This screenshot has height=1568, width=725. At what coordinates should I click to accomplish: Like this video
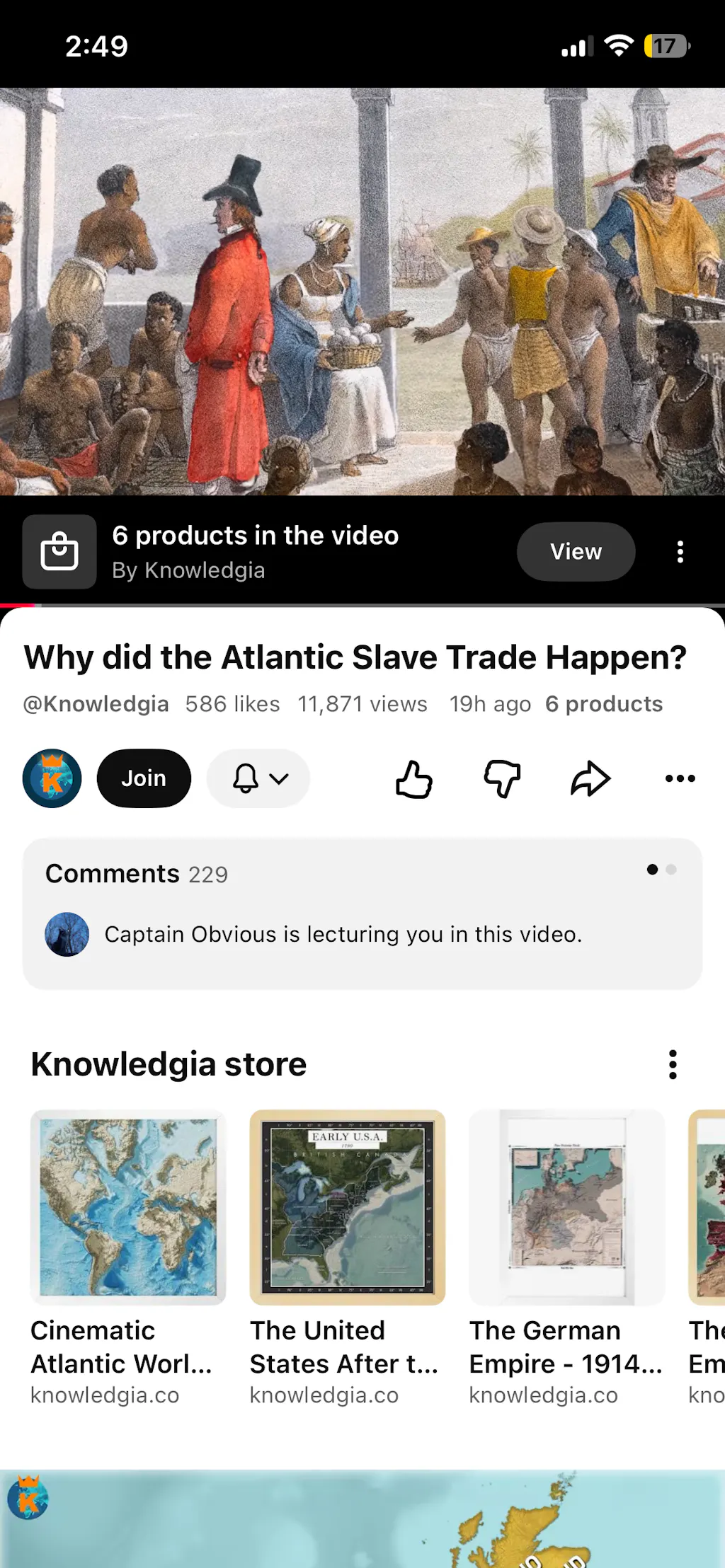414,779
